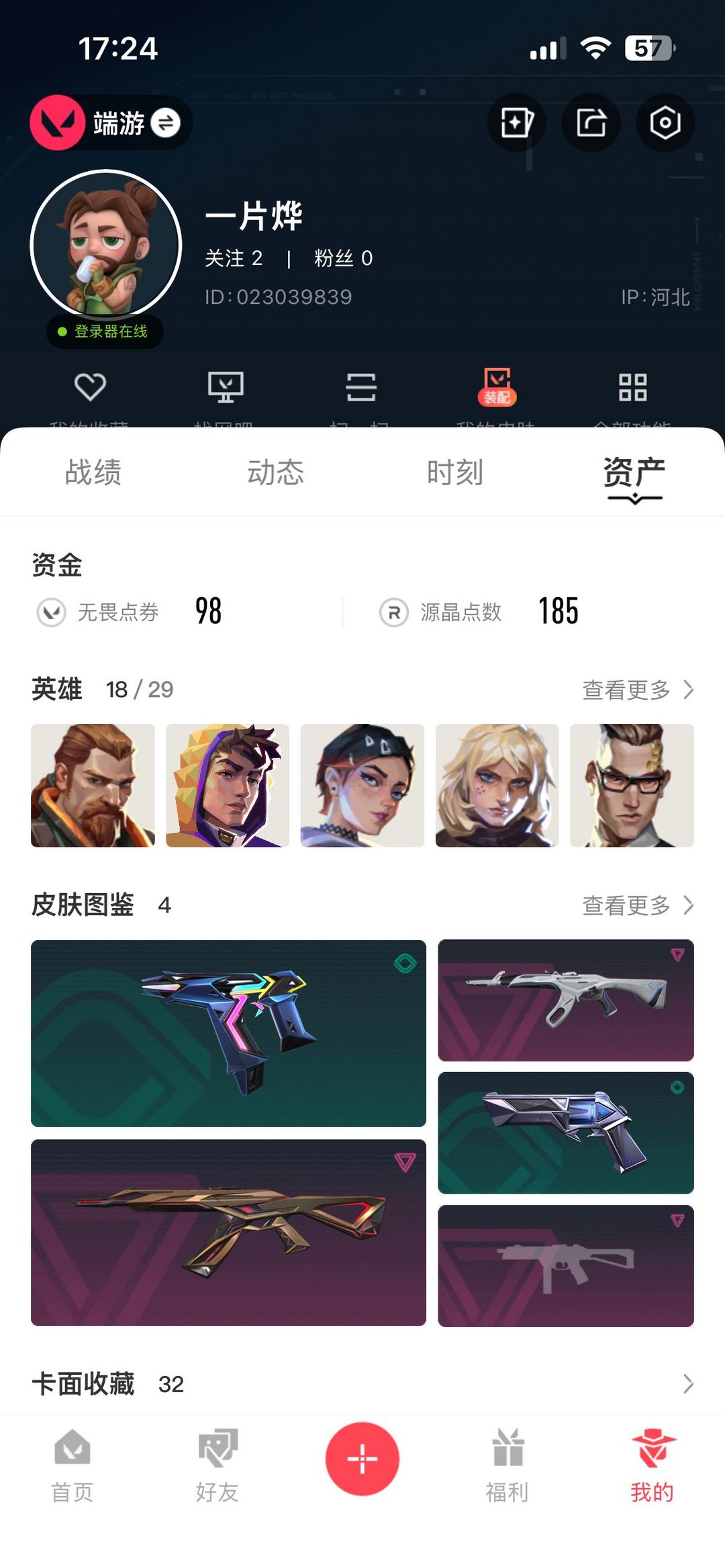725x1568 pixels.
Task: Switch to the 战绩 tab
Action: [93, 472]
